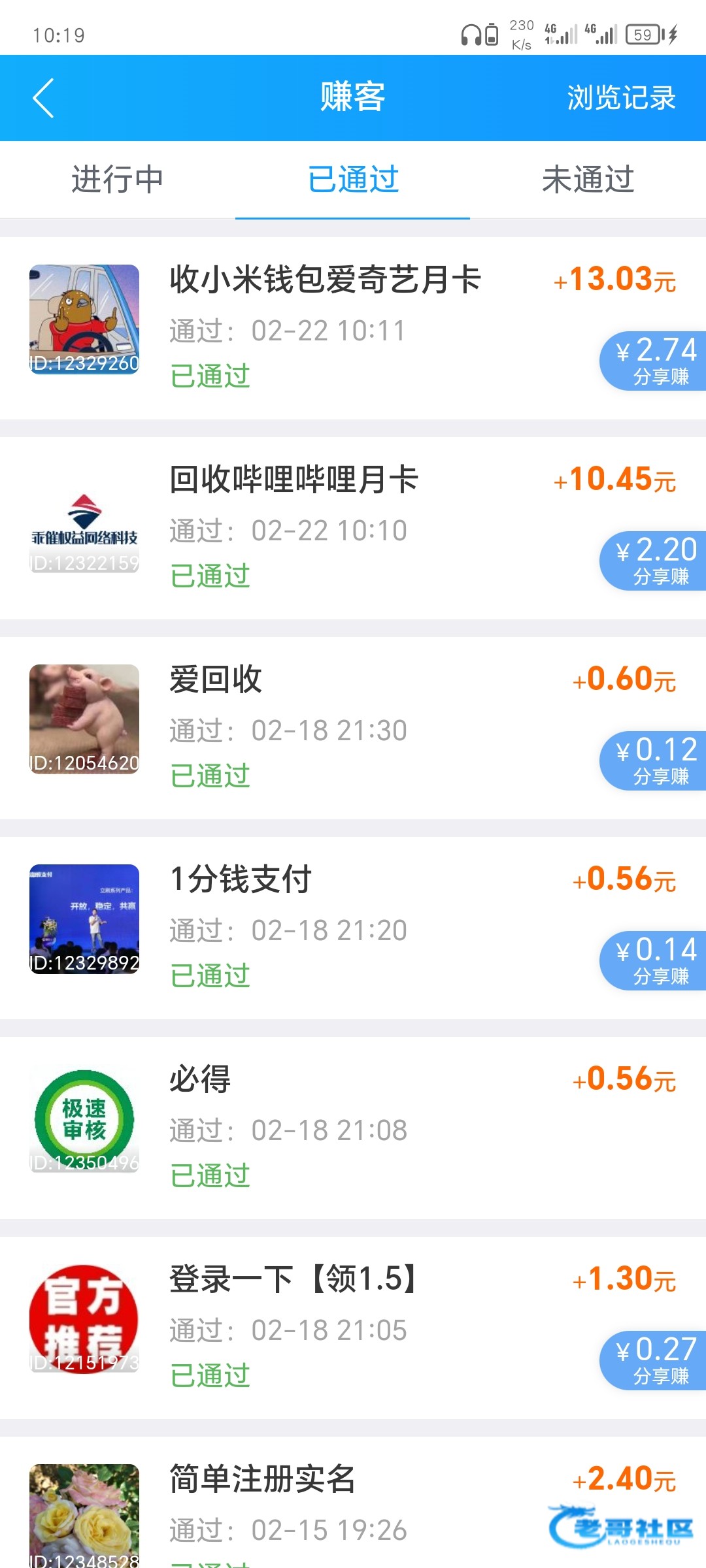Image resolution: width=706 pixels, height=1568 pixels.
Task: Open 浏览记录 browsing history
Action: (621, 98)
